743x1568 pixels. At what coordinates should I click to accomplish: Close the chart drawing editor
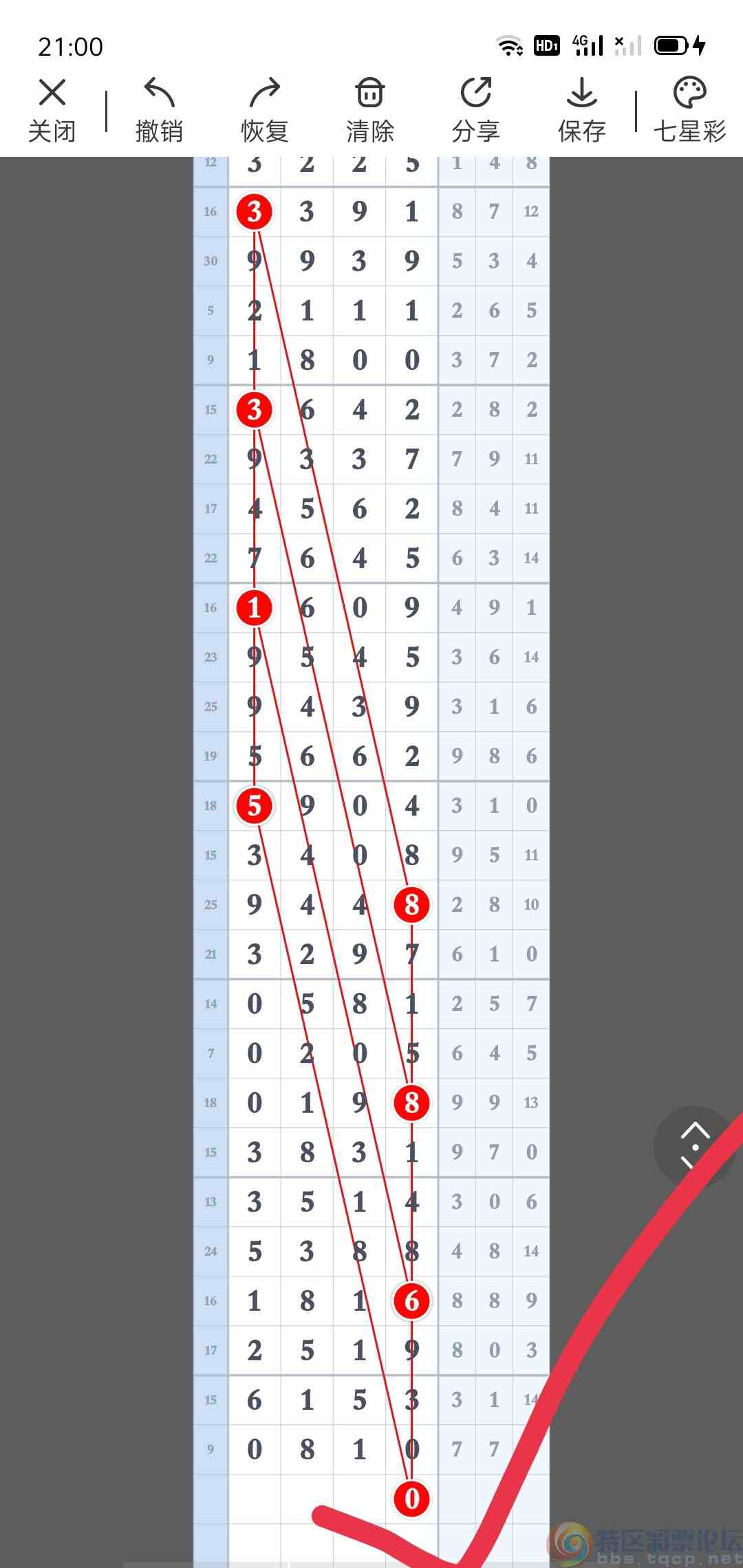pos(52,110)
